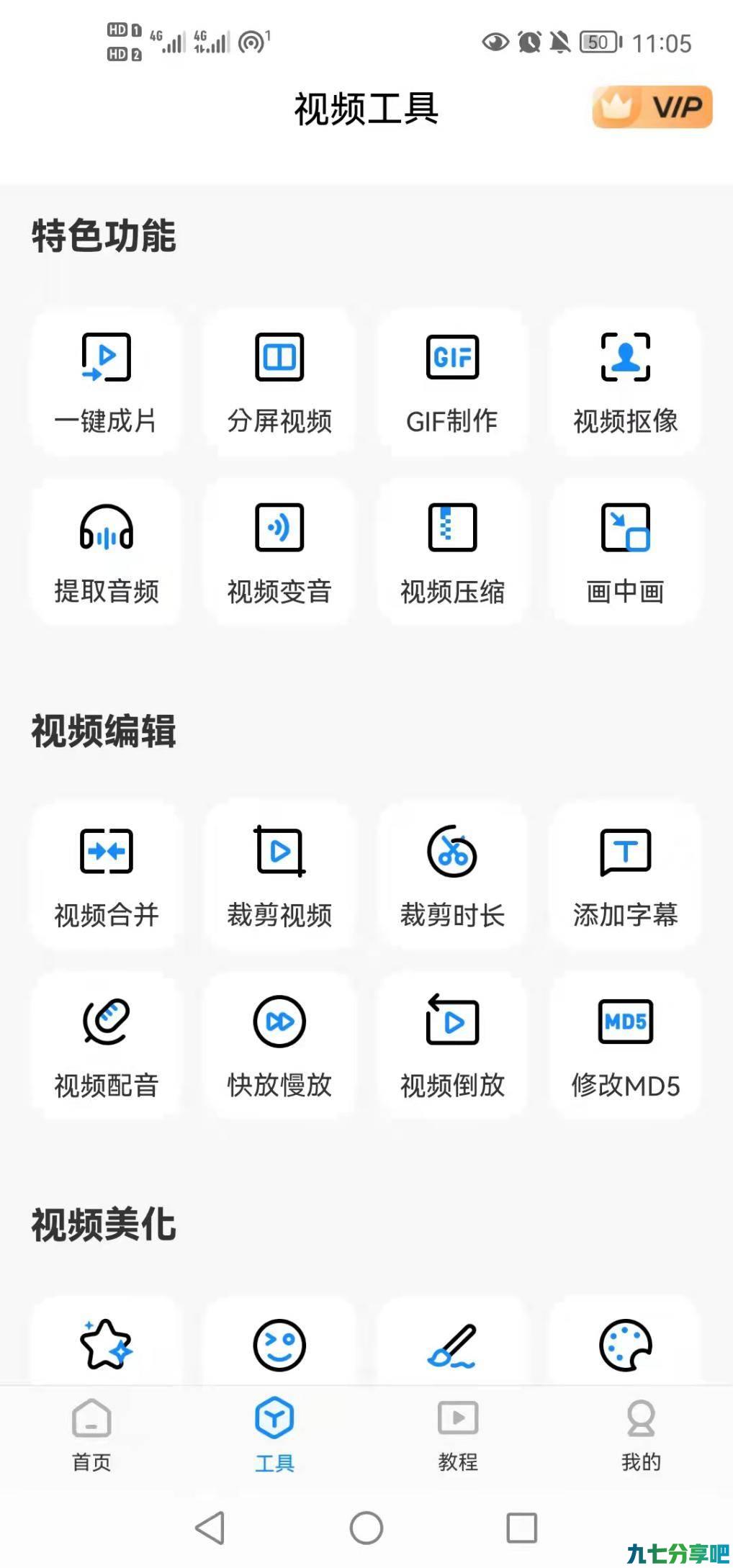Open the VIP membership badge

pos(652,107)
